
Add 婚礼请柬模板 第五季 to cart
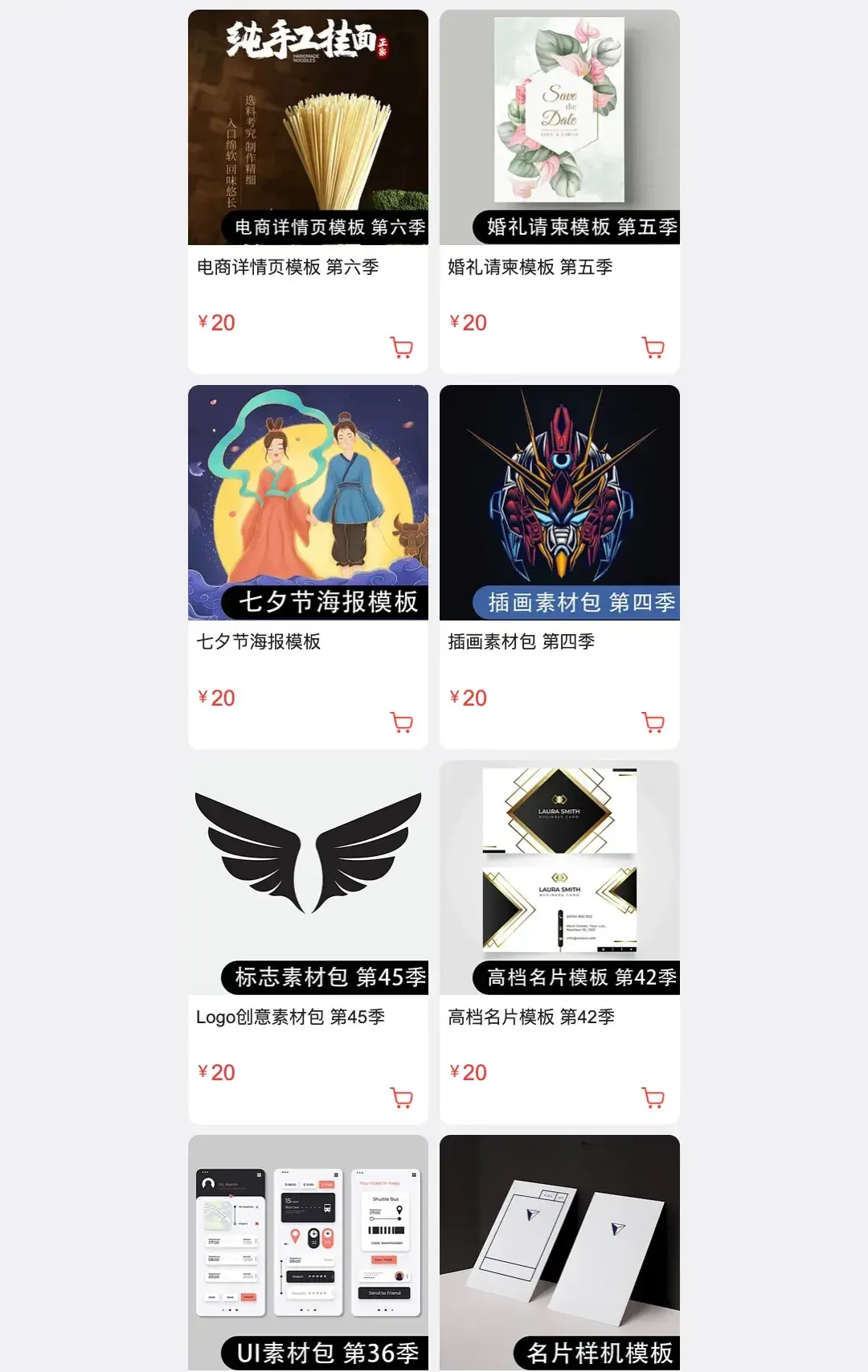(x=653, y=347)
